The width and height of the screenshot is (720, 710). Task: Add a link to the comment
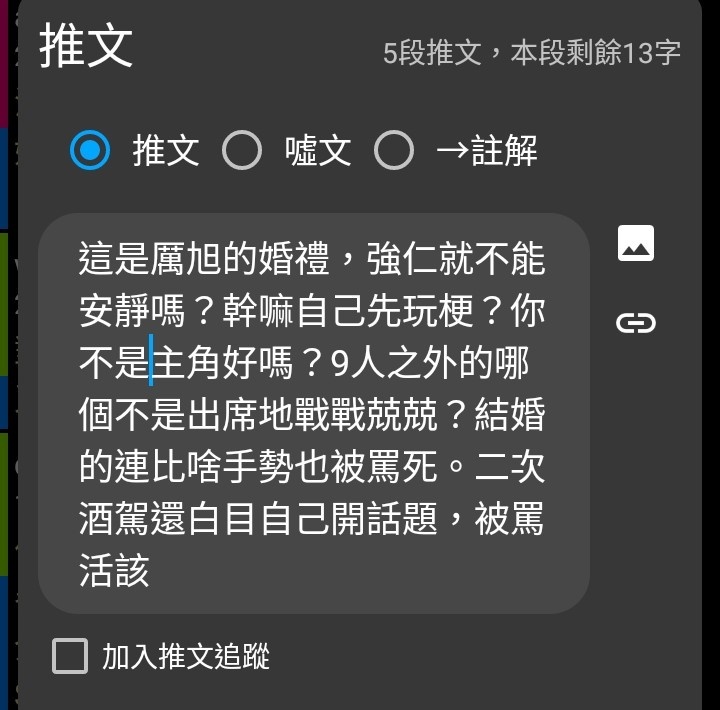(636, 322)
